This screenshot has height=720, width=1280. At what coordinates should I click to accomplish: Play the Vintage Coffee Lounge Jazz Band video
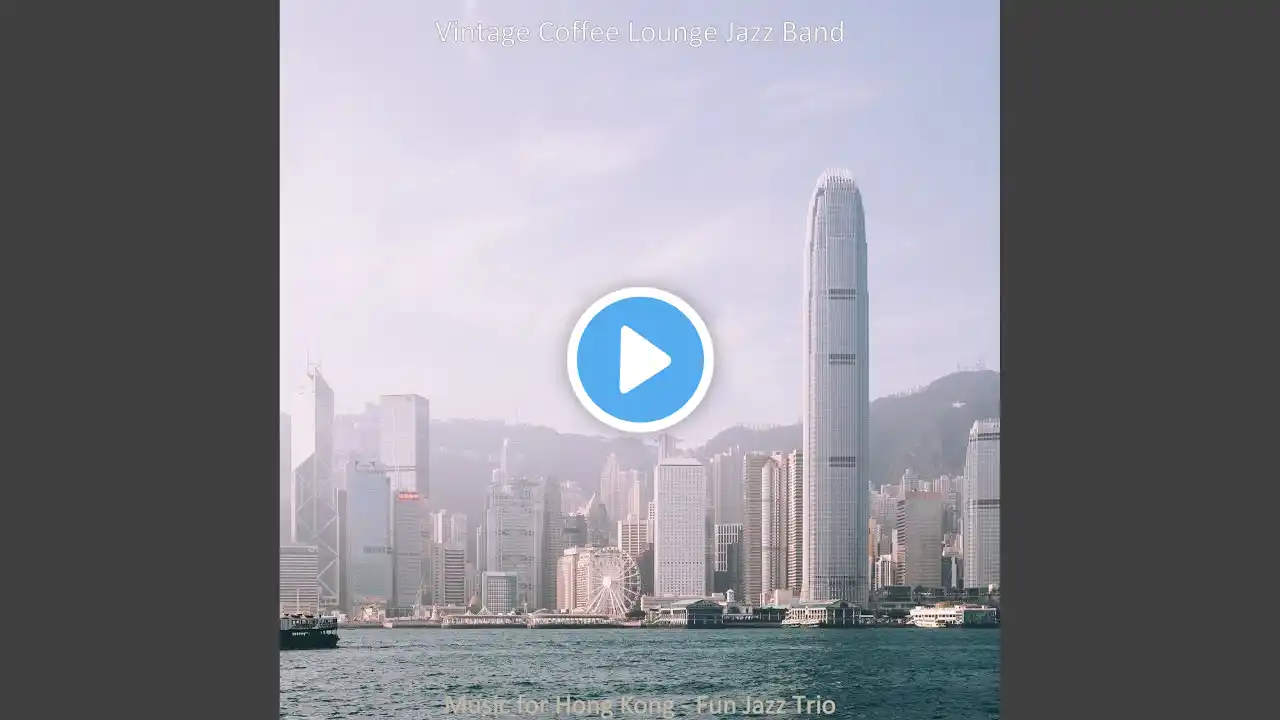click(640, 359)
